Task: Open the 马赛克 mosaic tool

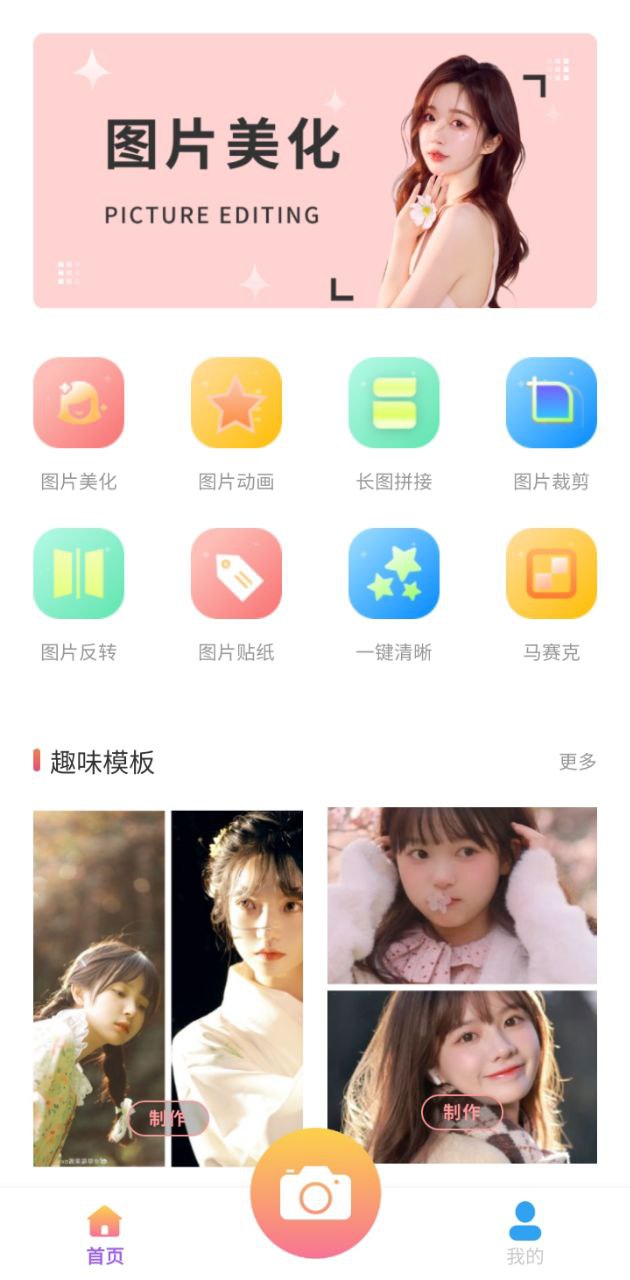Action: tap(551, 574)
